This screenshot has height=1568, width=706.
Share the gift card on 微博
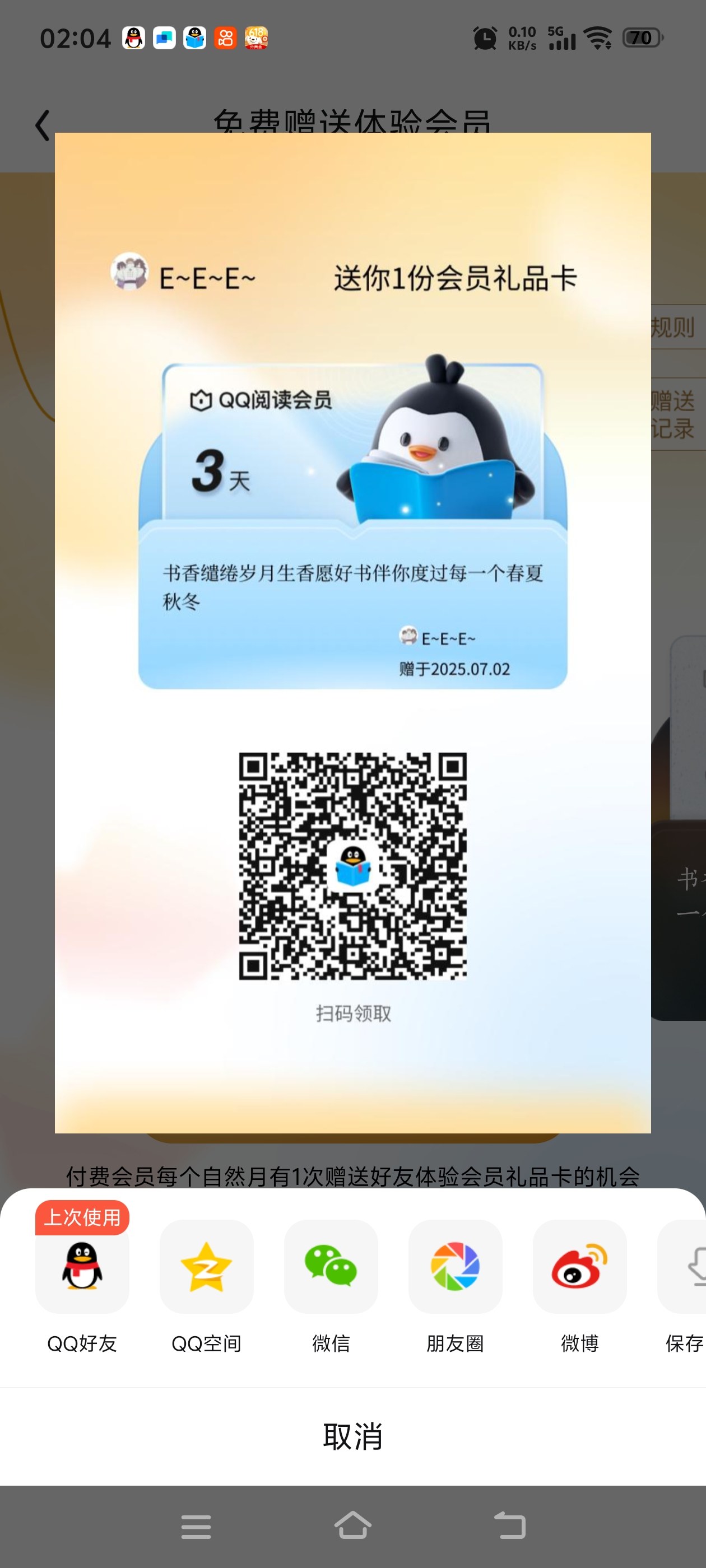579,1267
